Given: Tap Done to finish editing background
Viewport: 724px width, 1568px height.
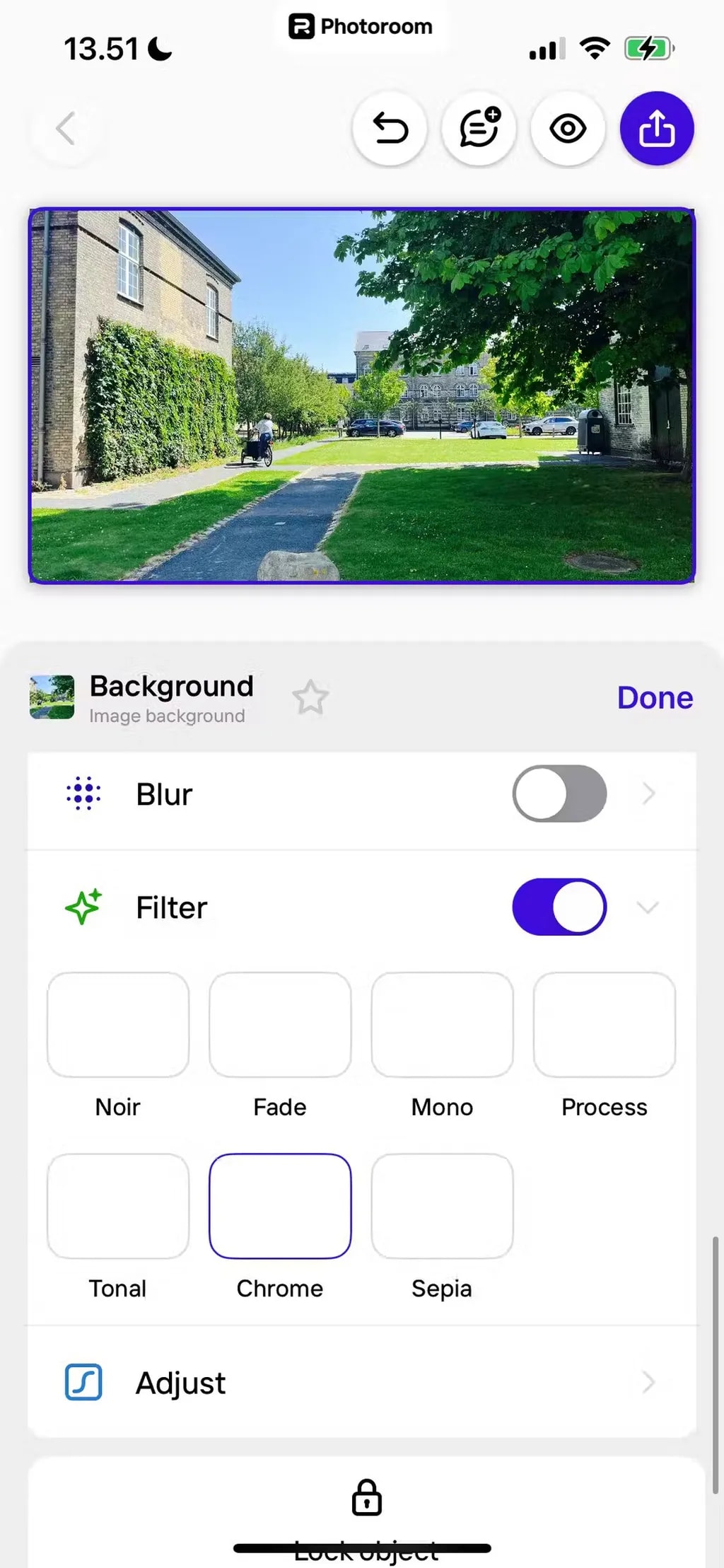Looking at the screenshot, I should (655, 697).
